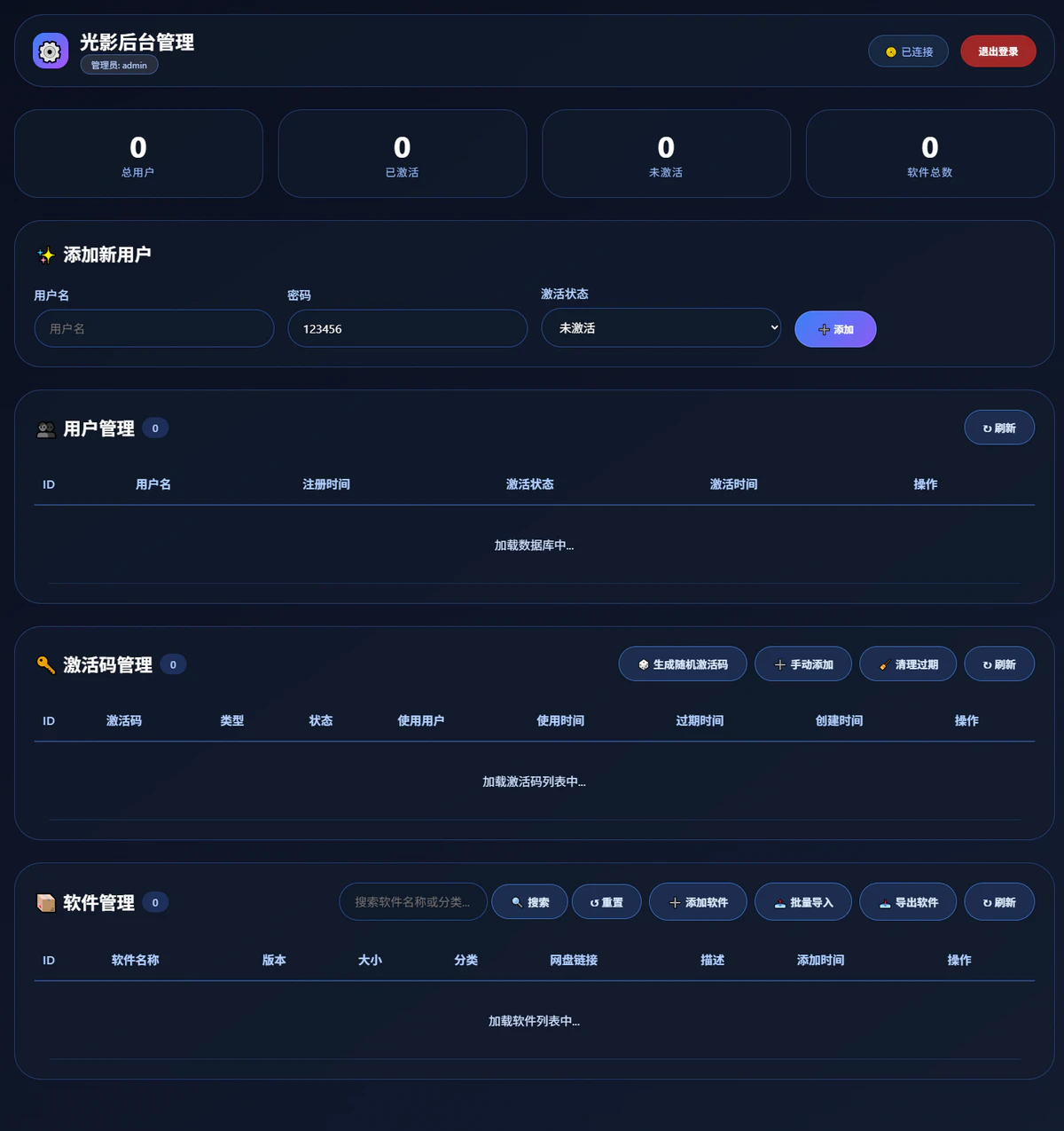Tap 添加软件 button
Viewport: 1064px width, 1131px height.
697,901
